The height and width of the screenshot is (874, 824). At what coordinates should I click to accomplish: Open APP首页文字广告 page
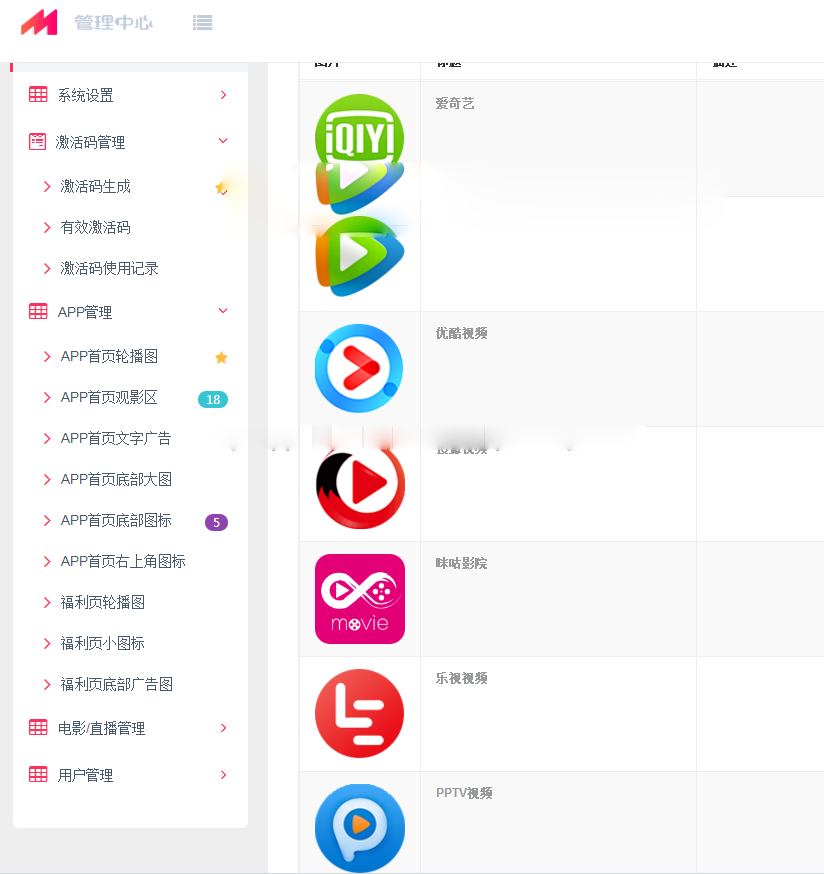click(x=116, y=438)
